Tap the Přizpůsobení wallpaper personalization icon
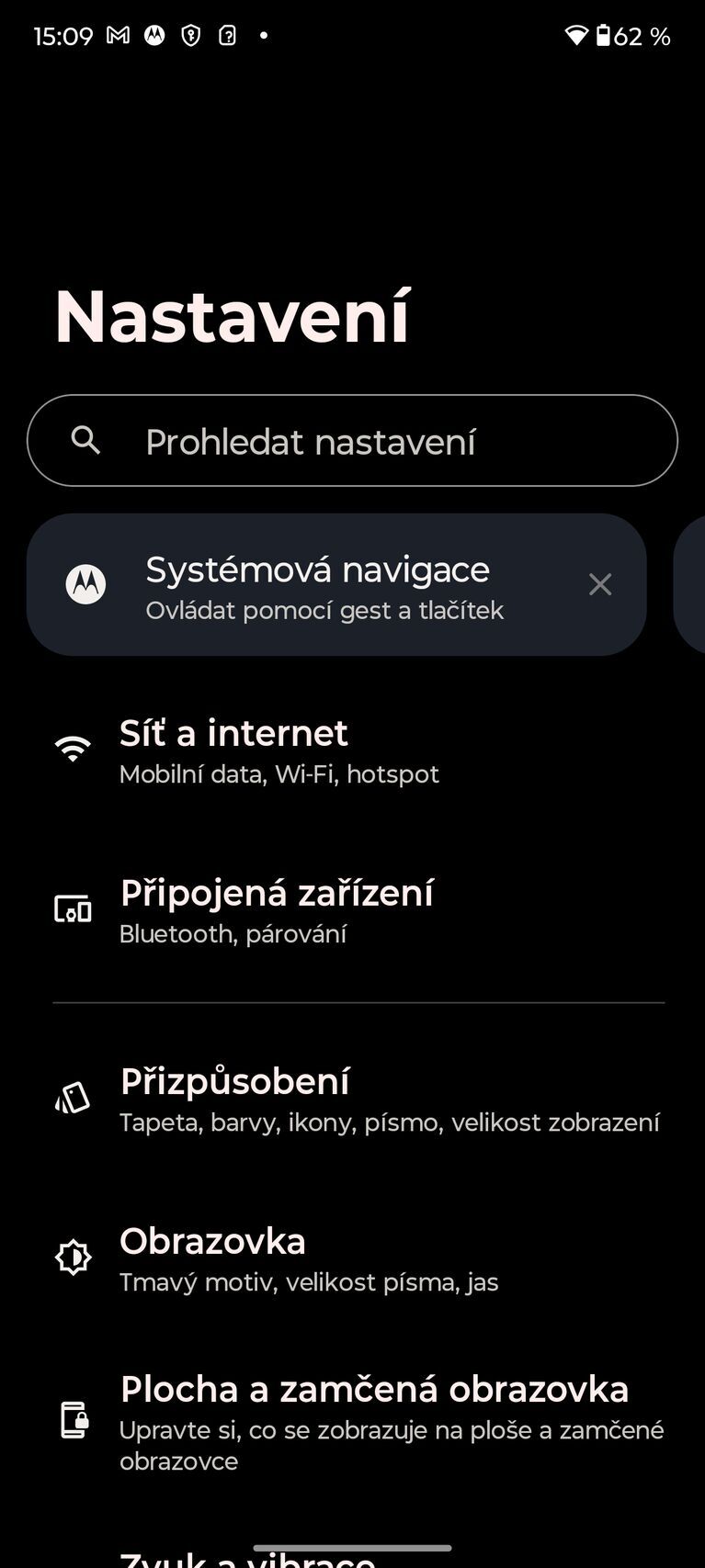Screen dimensions: 705x1568 (x=74, y=1097)
